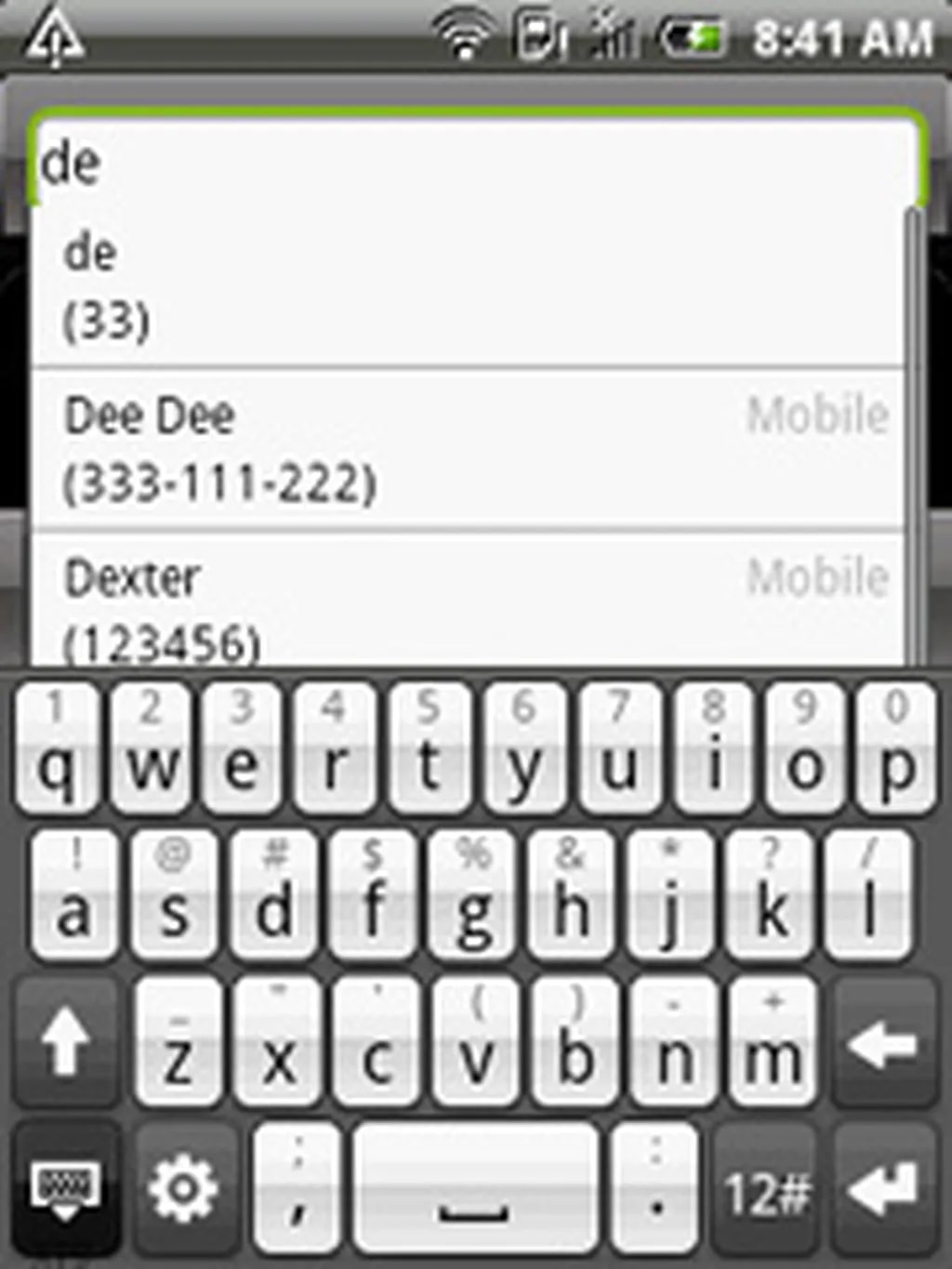Hide the on-screen keyboard

[x=65, y=1190]
